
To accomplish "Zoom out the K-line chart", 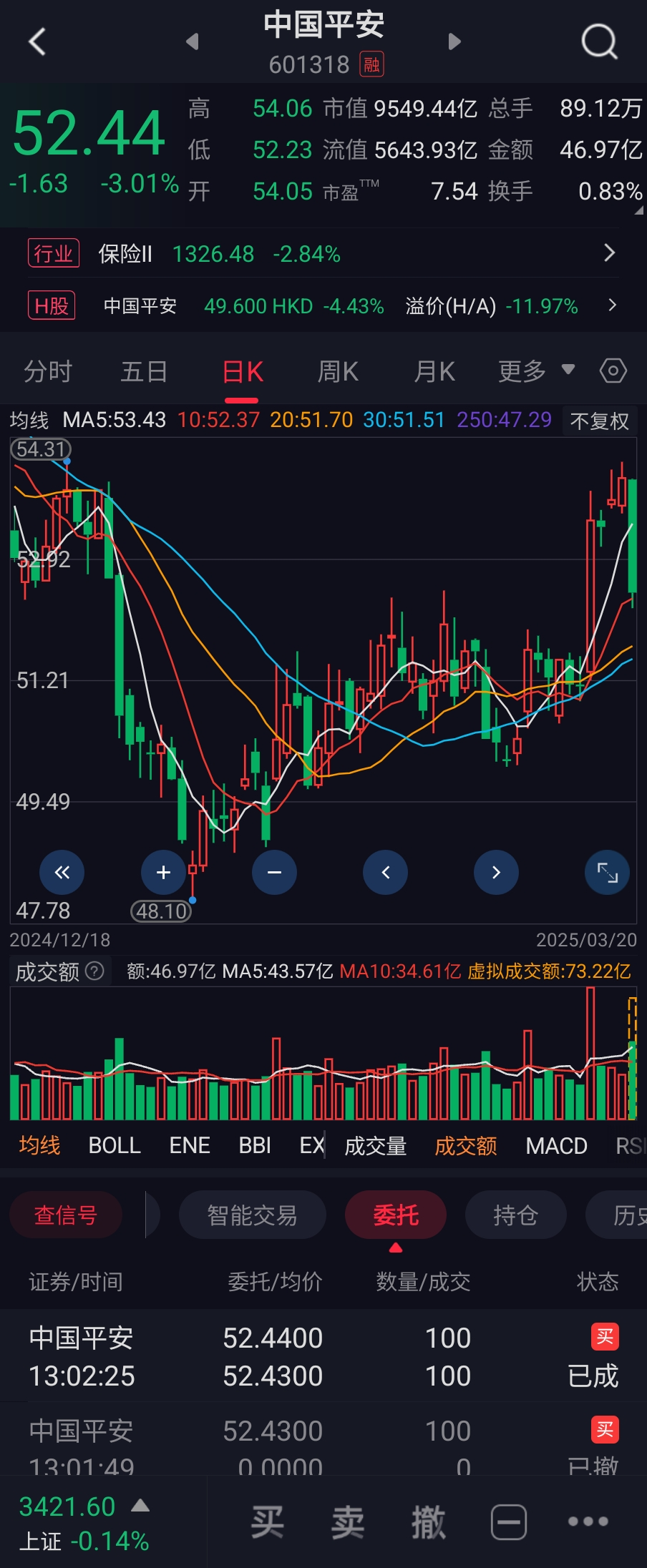I will pos(274,872).
